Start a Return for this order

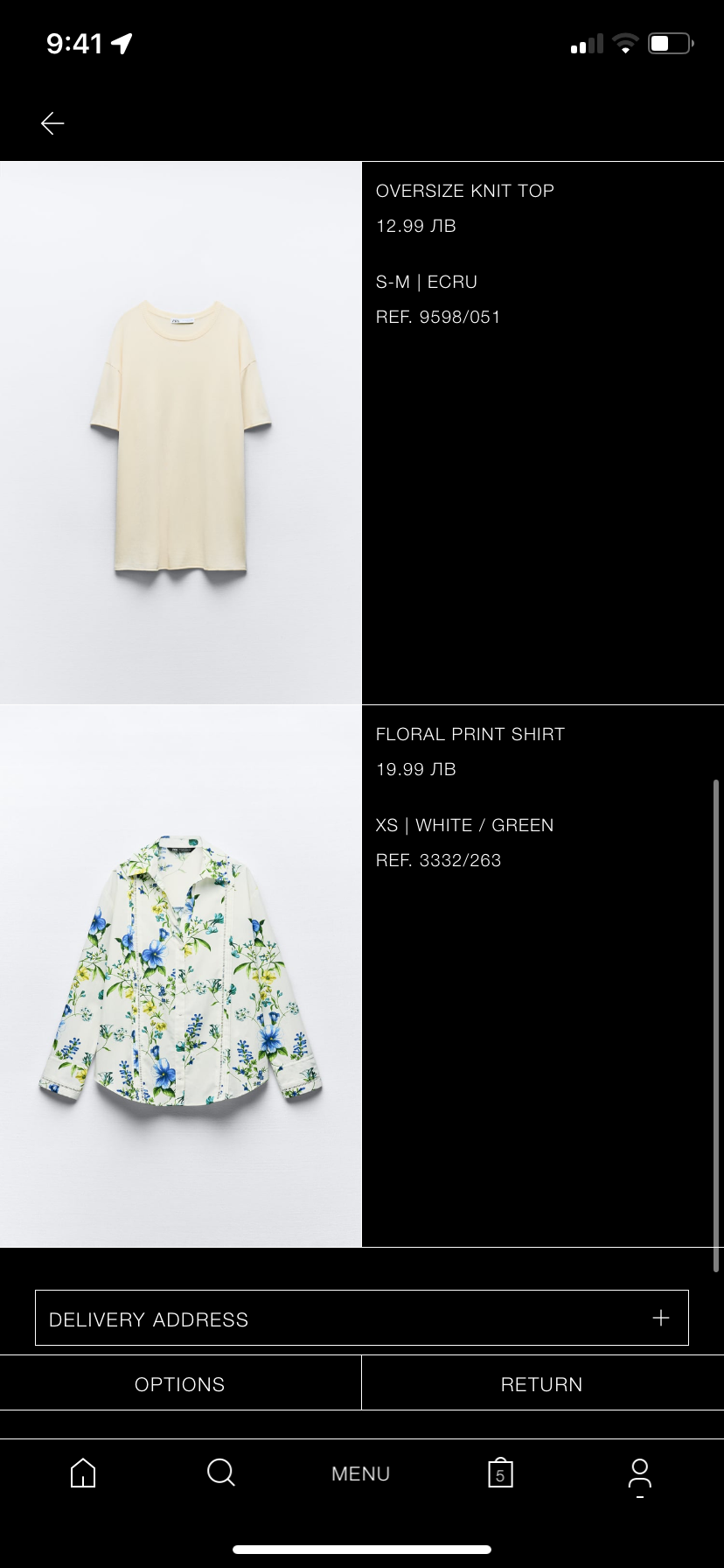point(542,1384)
